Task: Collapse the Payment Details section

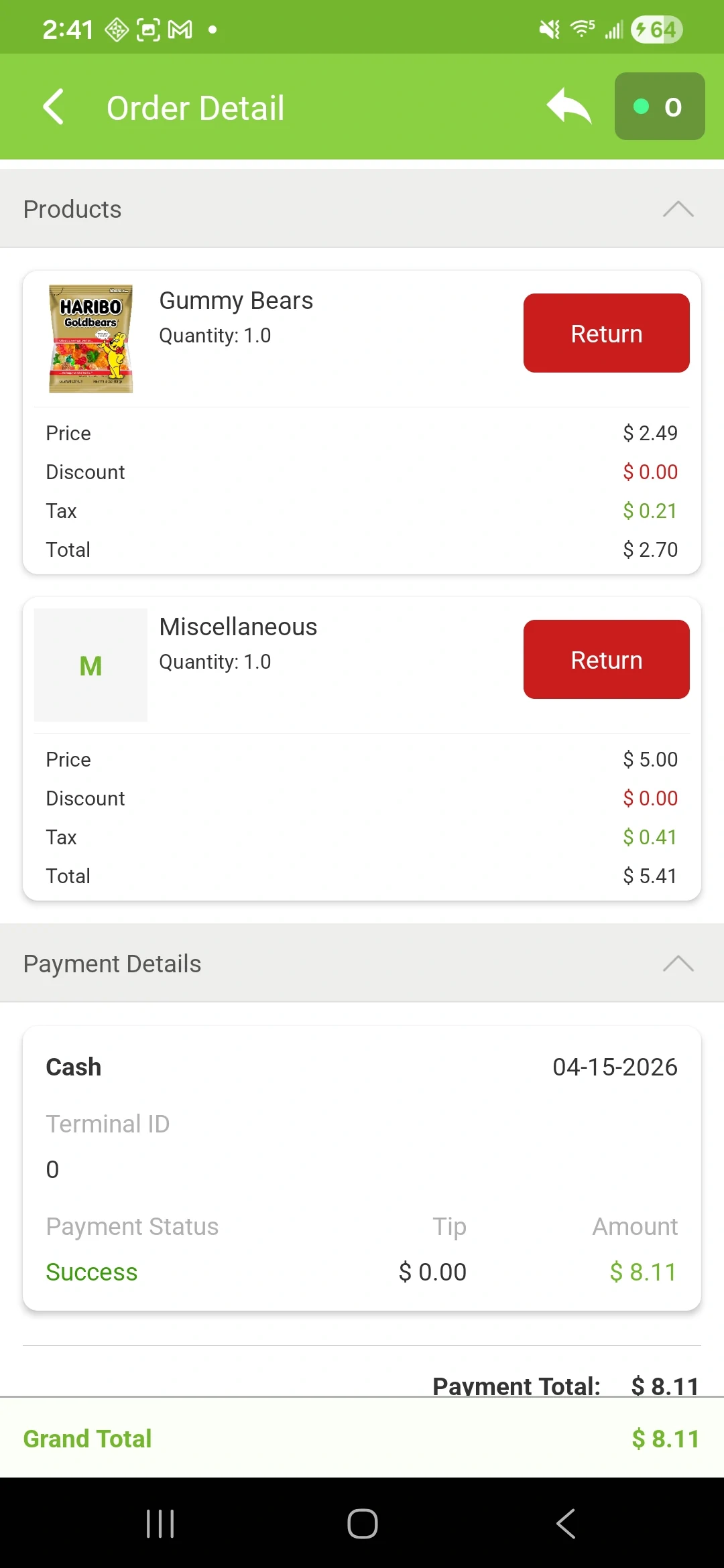Action: [678, 964]
